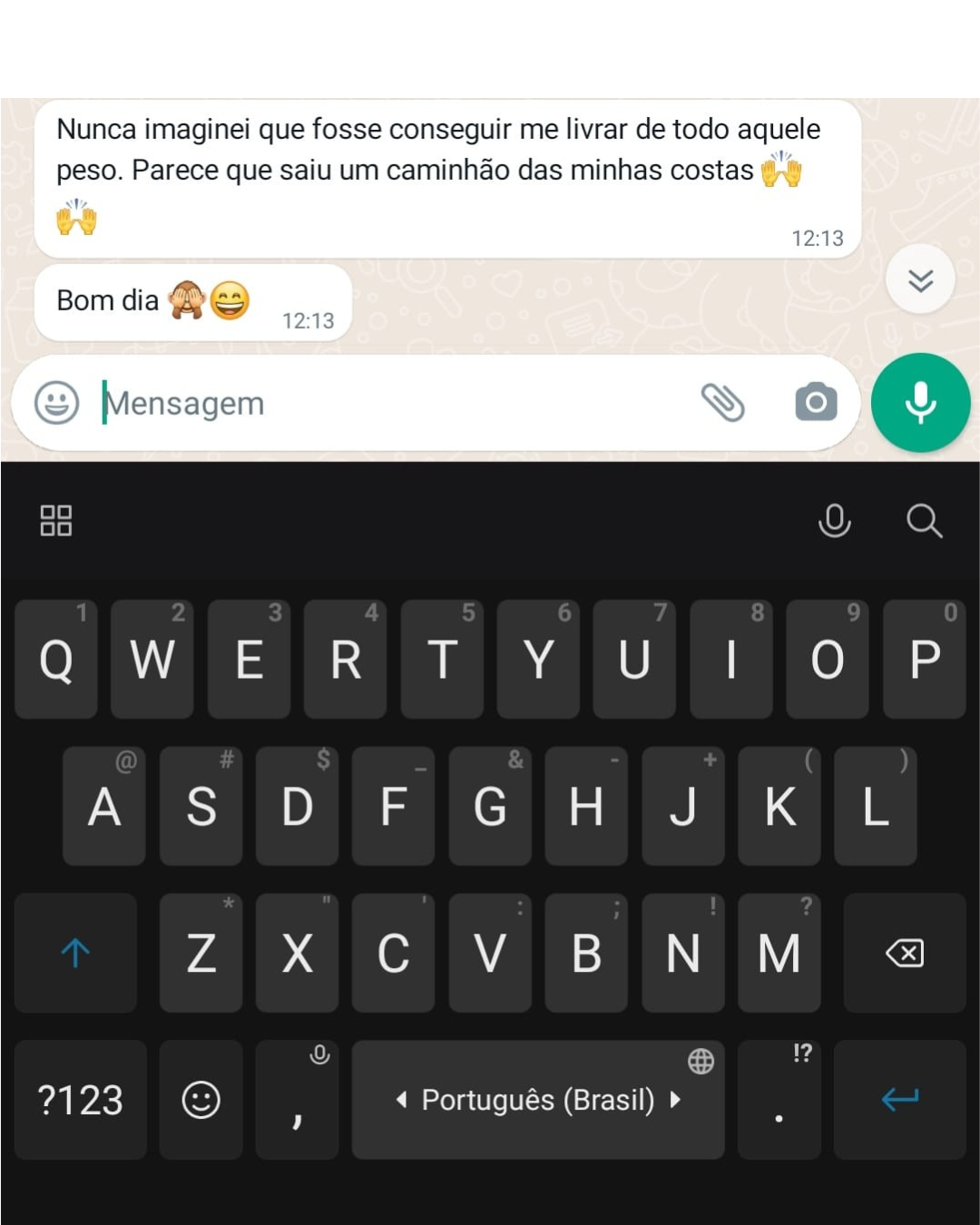Screen dimensions: 980x1225
Task: Open the keyboard search tool
Action: click(924, 521)
